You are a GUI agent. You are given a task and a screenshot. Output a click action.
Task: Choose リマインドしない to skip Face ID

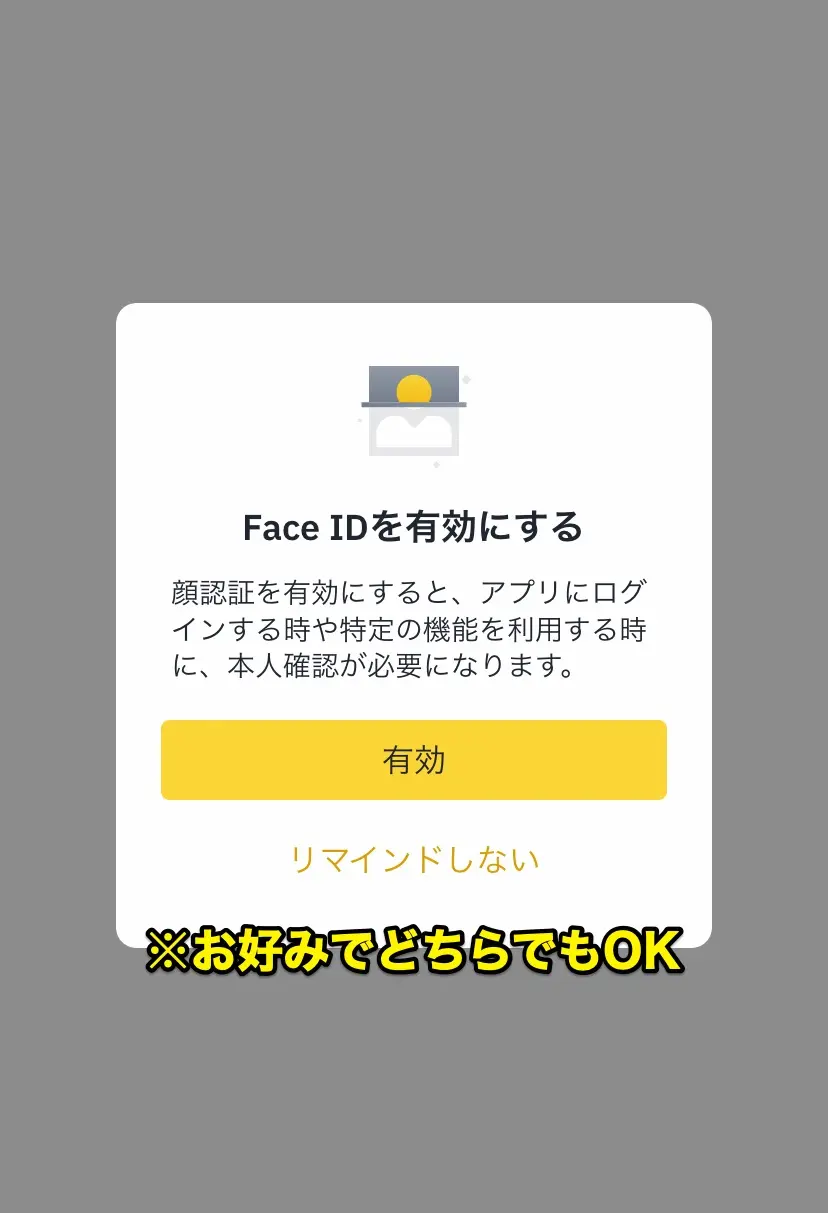(413, 859)
